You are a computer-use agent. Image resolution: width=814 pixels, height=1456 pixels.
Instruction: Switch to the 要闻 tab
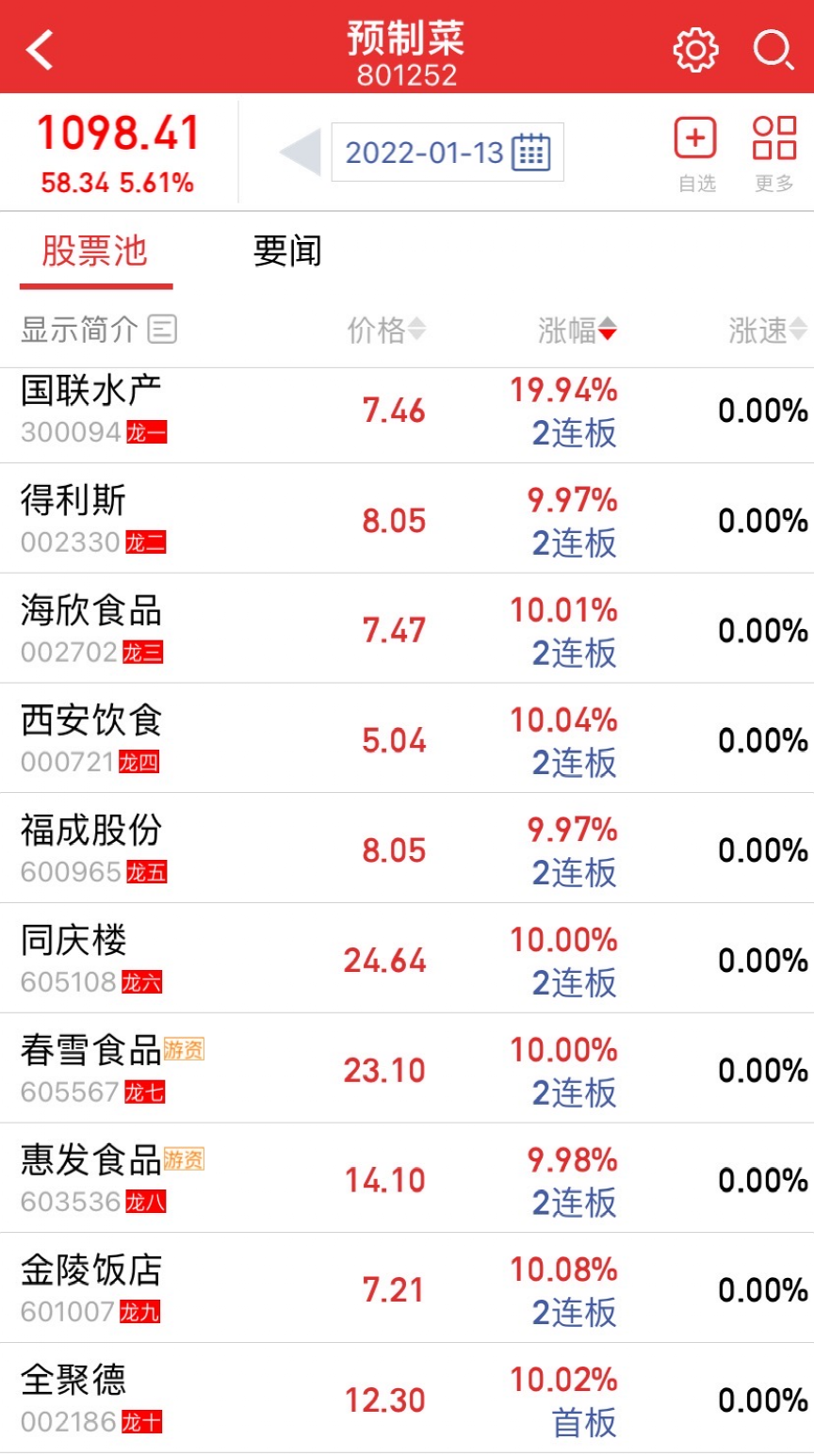pos(287,251)
